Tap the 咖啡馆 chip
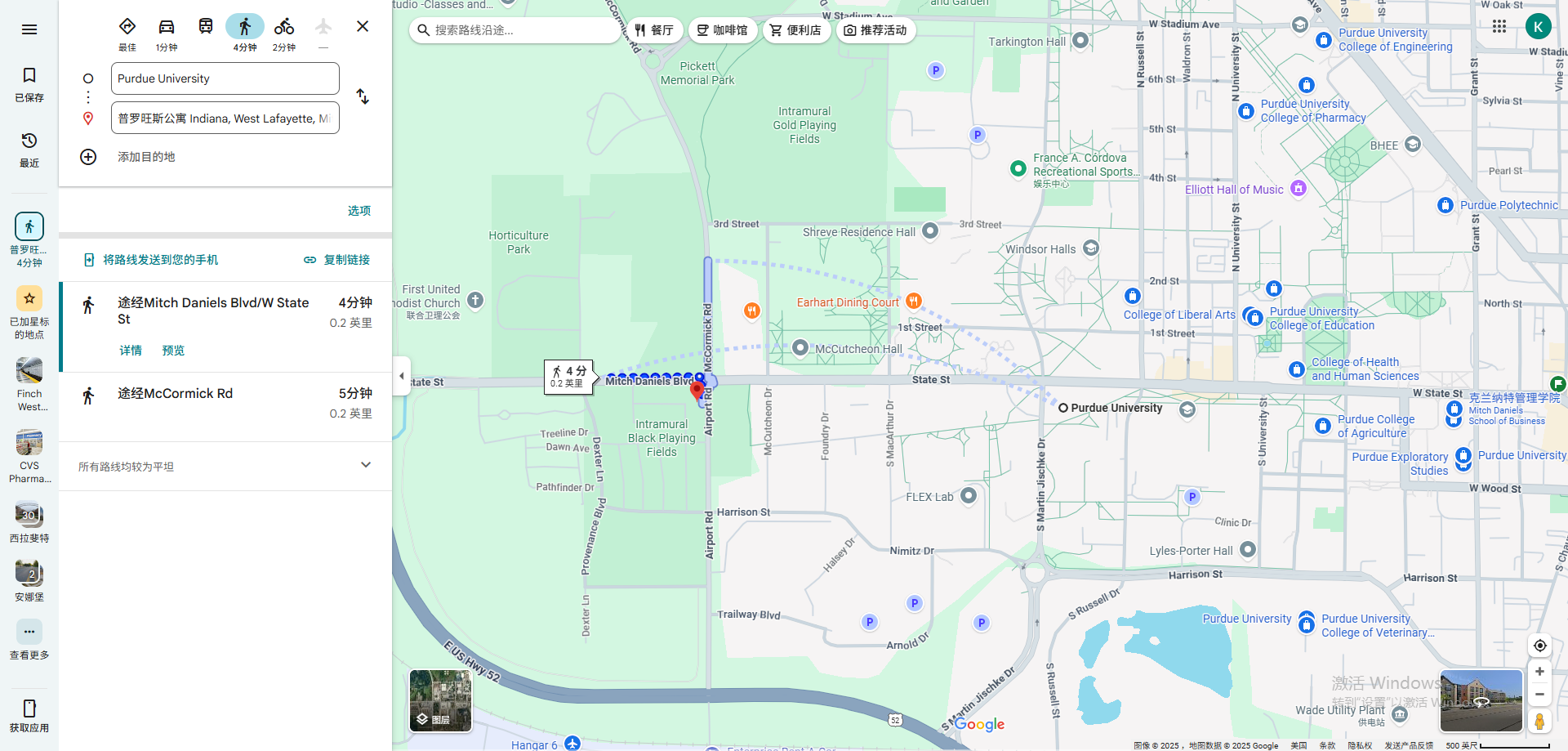 pyautogui.click(x=722, y=30)
